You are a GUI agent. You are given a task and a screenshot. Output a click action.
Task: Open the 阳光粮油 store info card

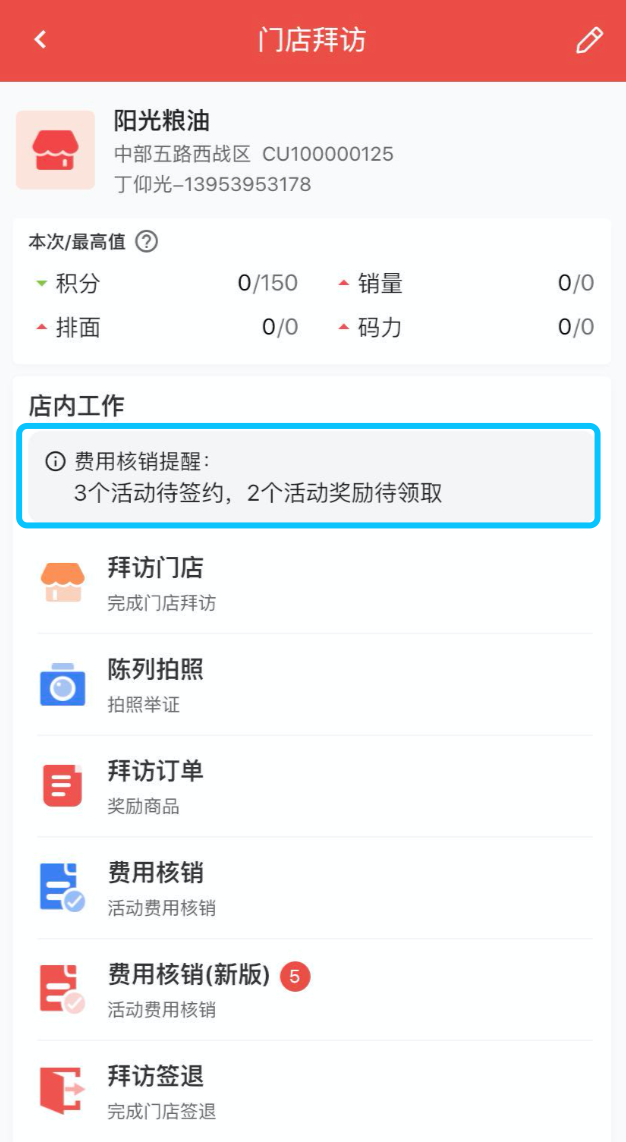point(312,150)
